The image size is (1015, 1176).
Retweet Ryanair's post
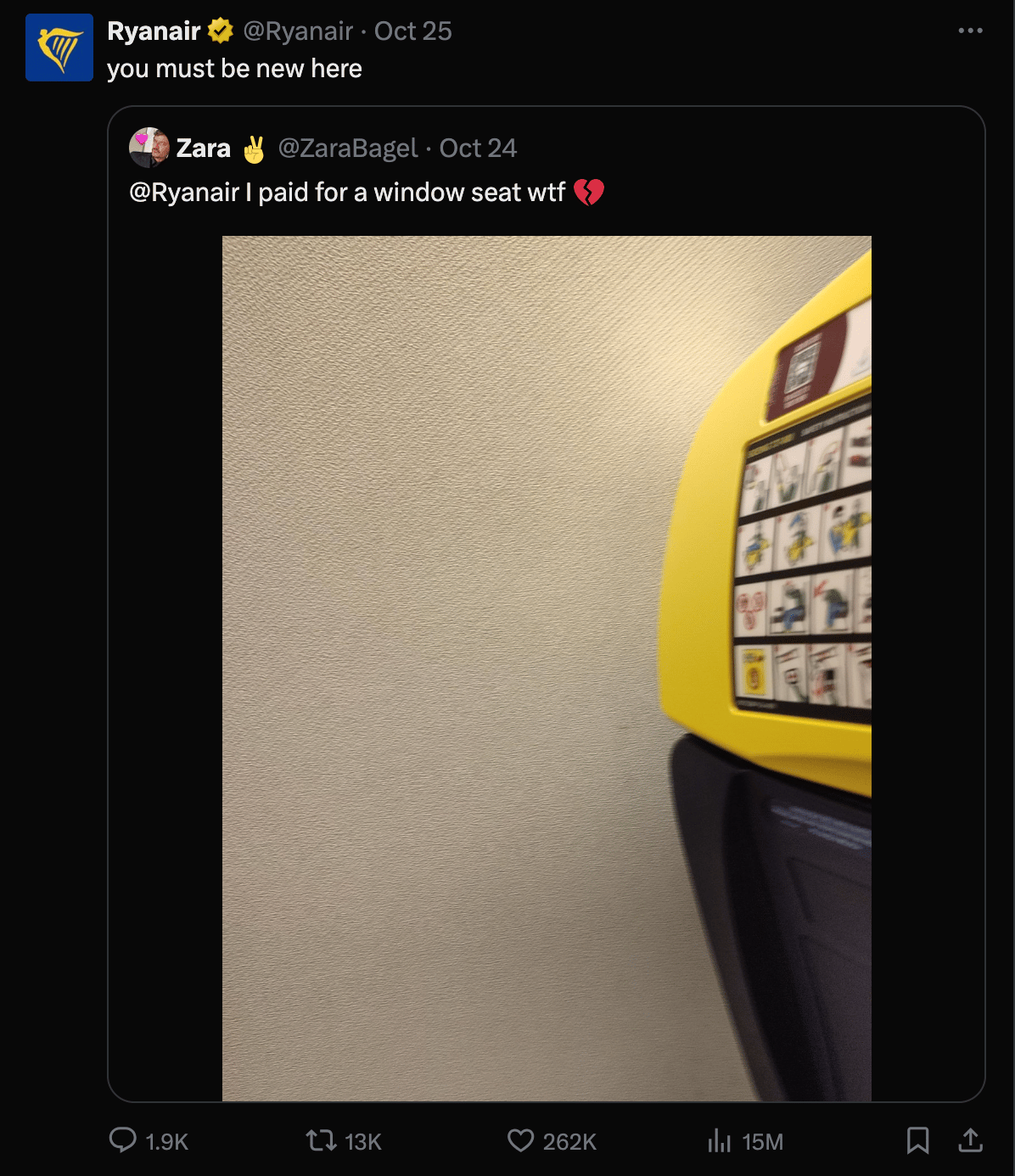pyautogui.click(x=322, y=1140)
